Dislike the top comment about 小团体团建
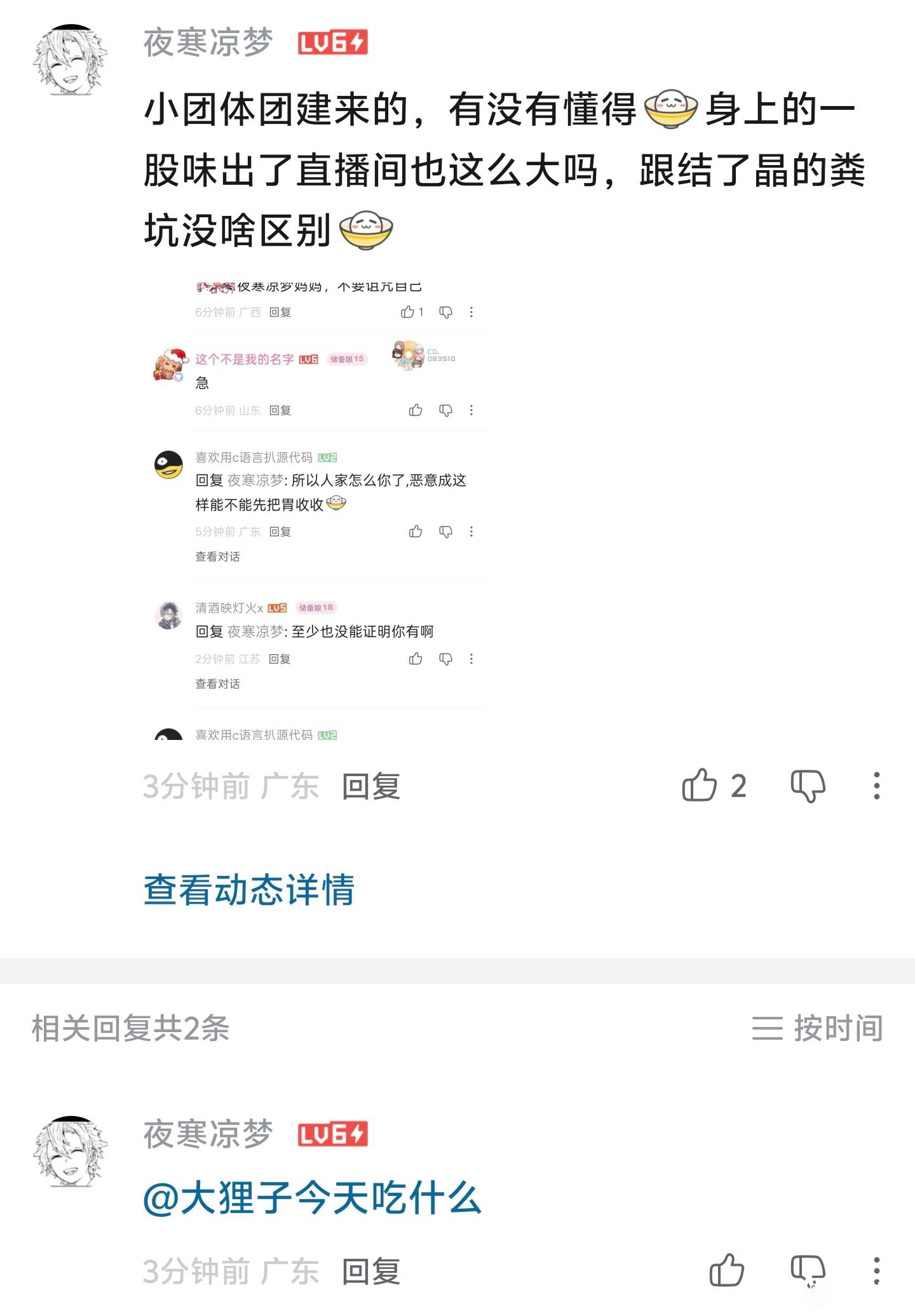 [808, 786]
